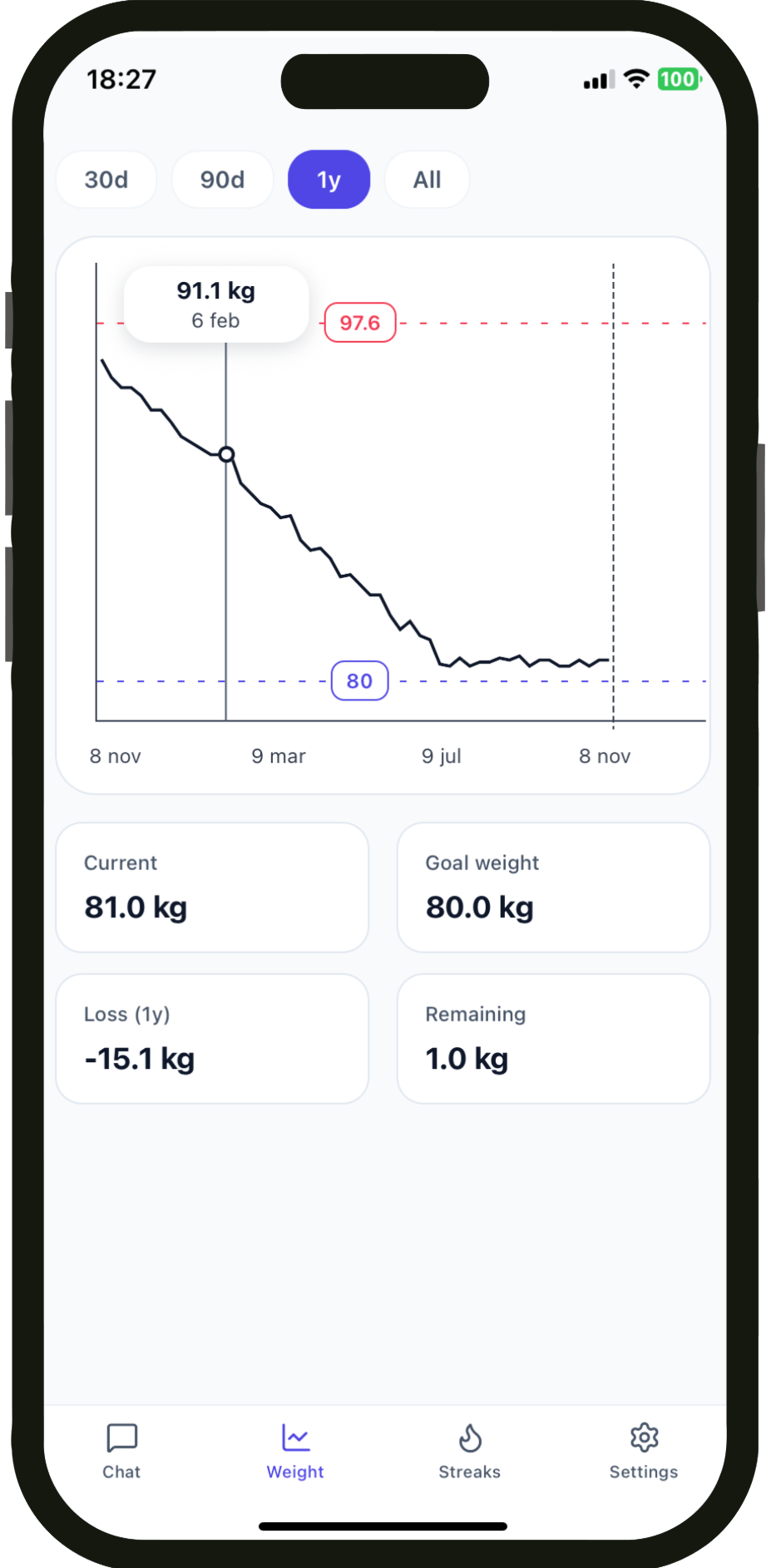
Task: Tap the 97.6 starting weight label
Action: 359,323
